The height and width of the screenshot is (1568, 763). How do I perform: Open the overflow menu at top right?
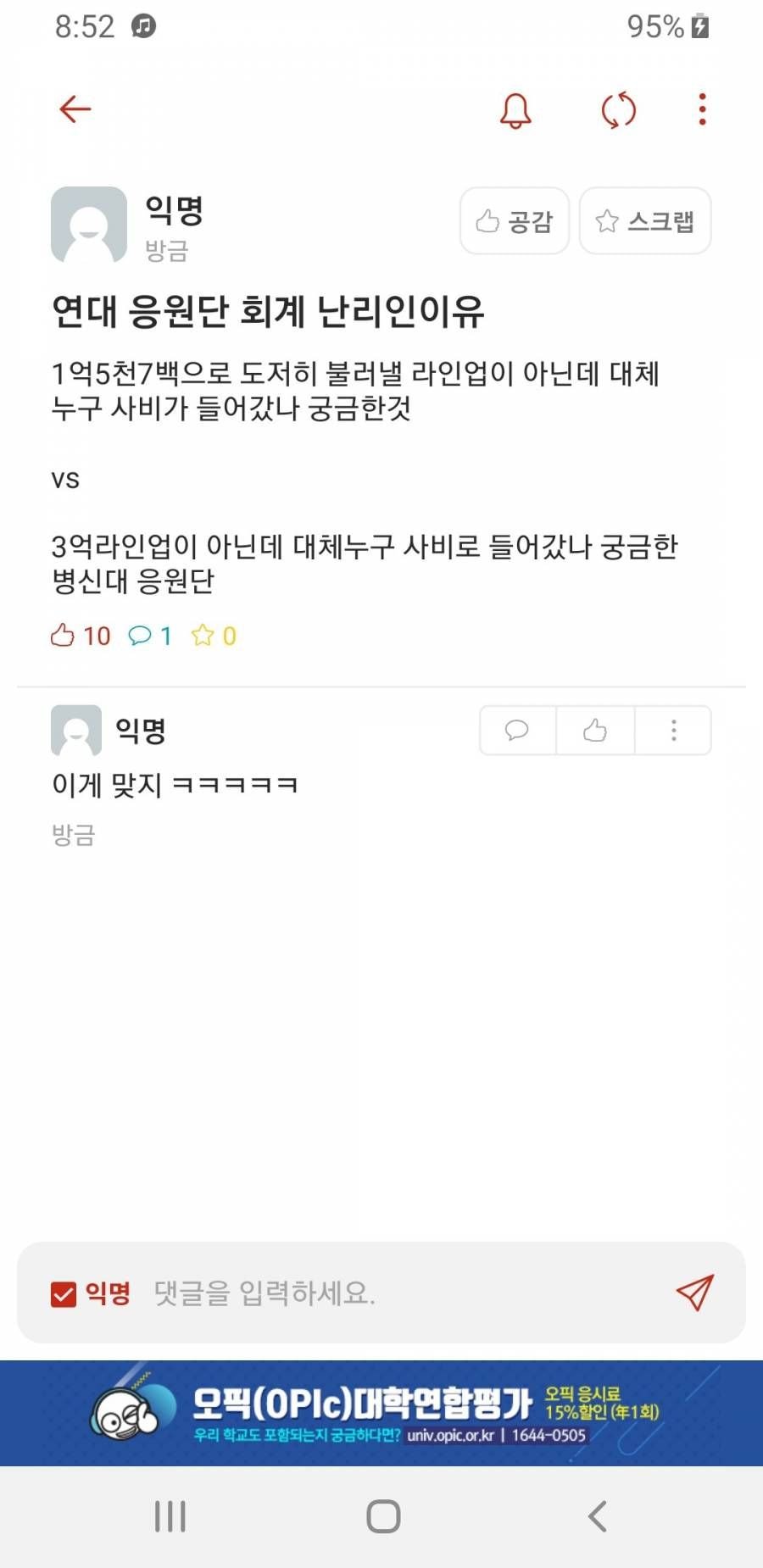click(702, 109)
